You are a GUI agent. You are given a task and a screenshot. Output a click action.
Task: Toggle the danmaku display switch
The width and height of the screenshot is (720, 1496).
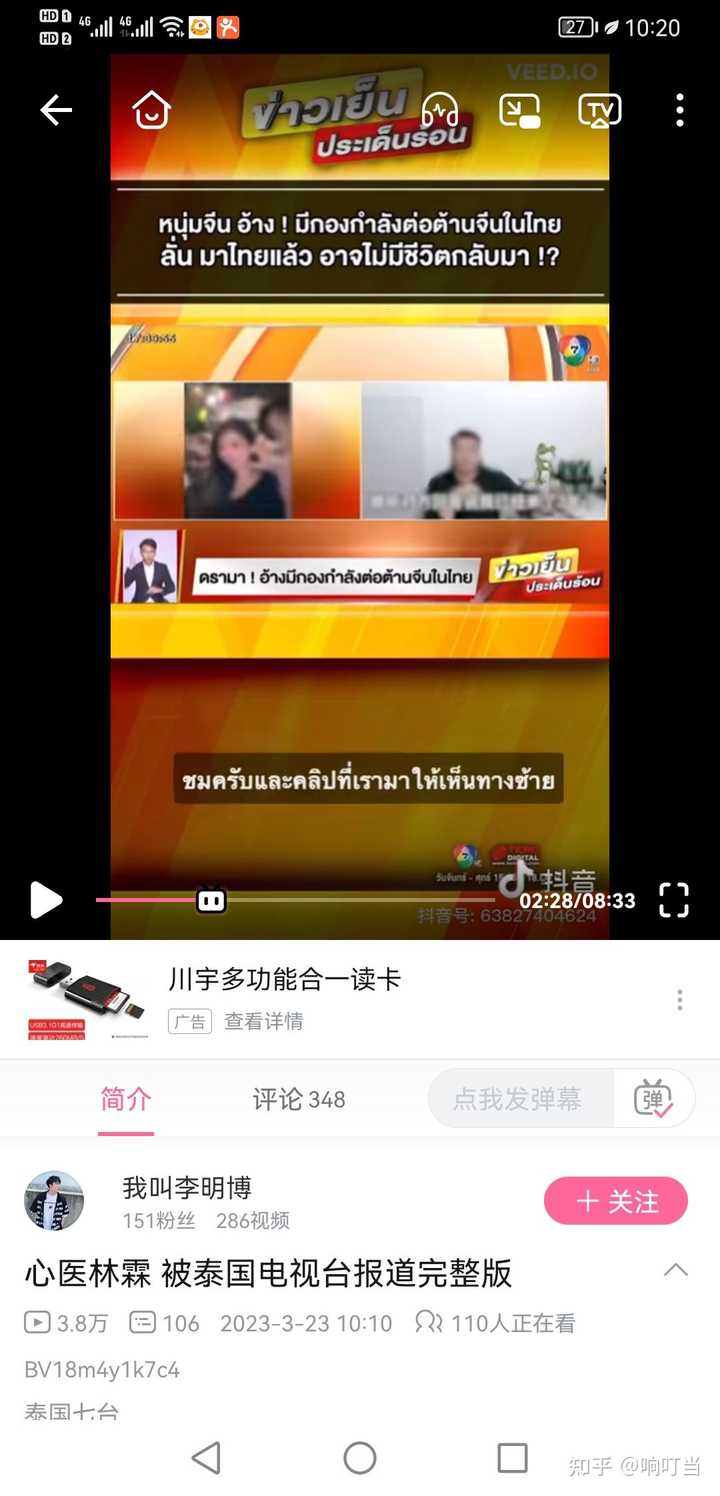pos(654,1099)
